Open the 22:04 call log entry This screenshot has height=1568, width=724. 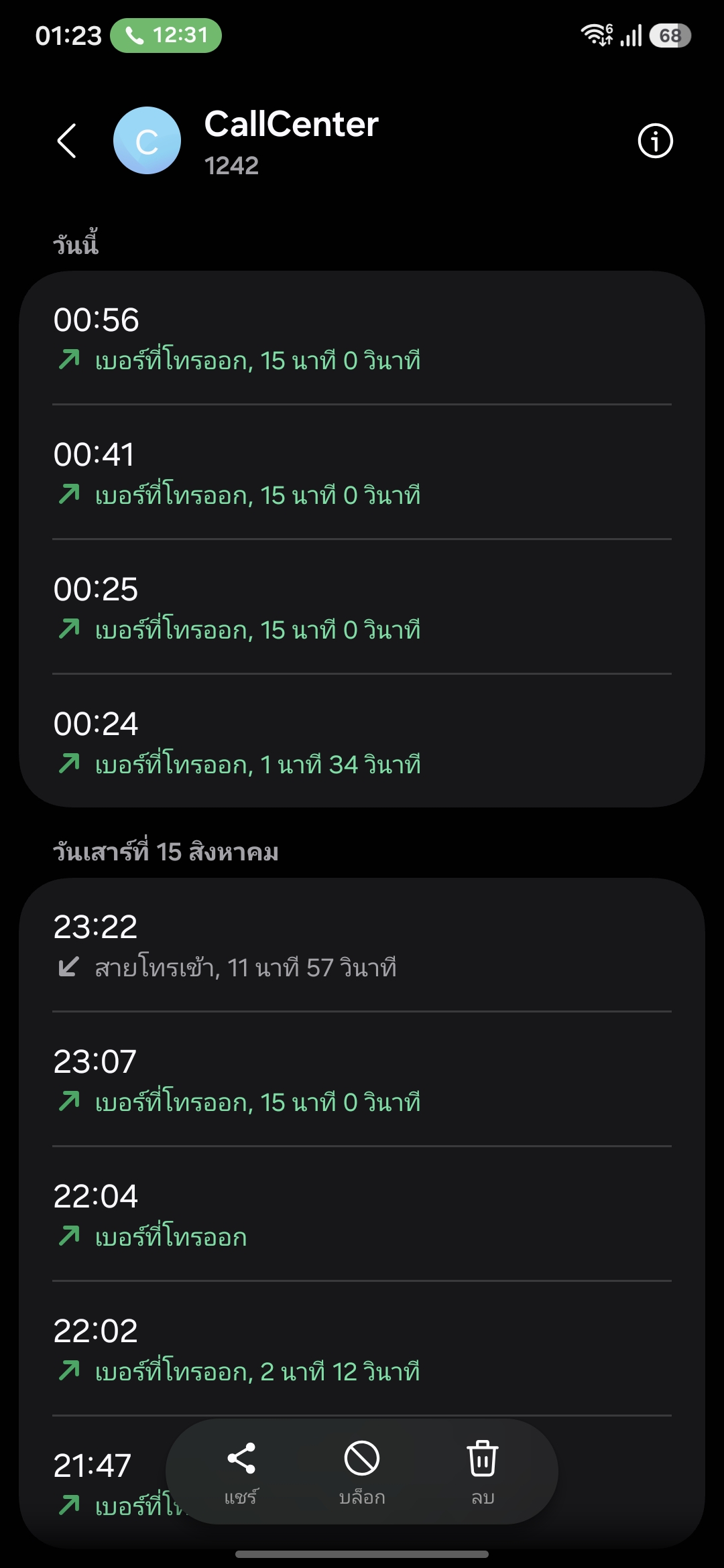pyautogui.click(x=362, y=1214)
